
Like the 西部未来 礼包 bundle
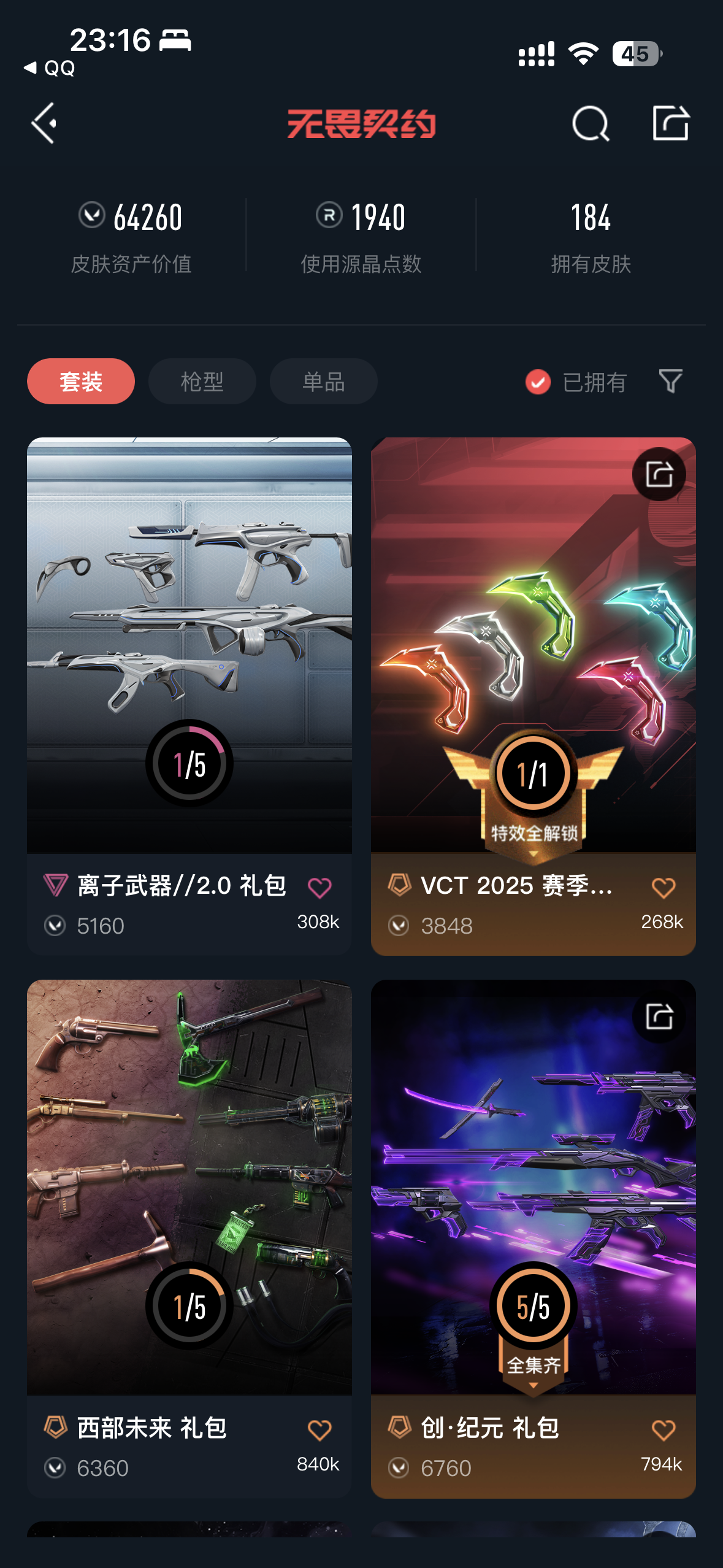(x=319, y=1430)
